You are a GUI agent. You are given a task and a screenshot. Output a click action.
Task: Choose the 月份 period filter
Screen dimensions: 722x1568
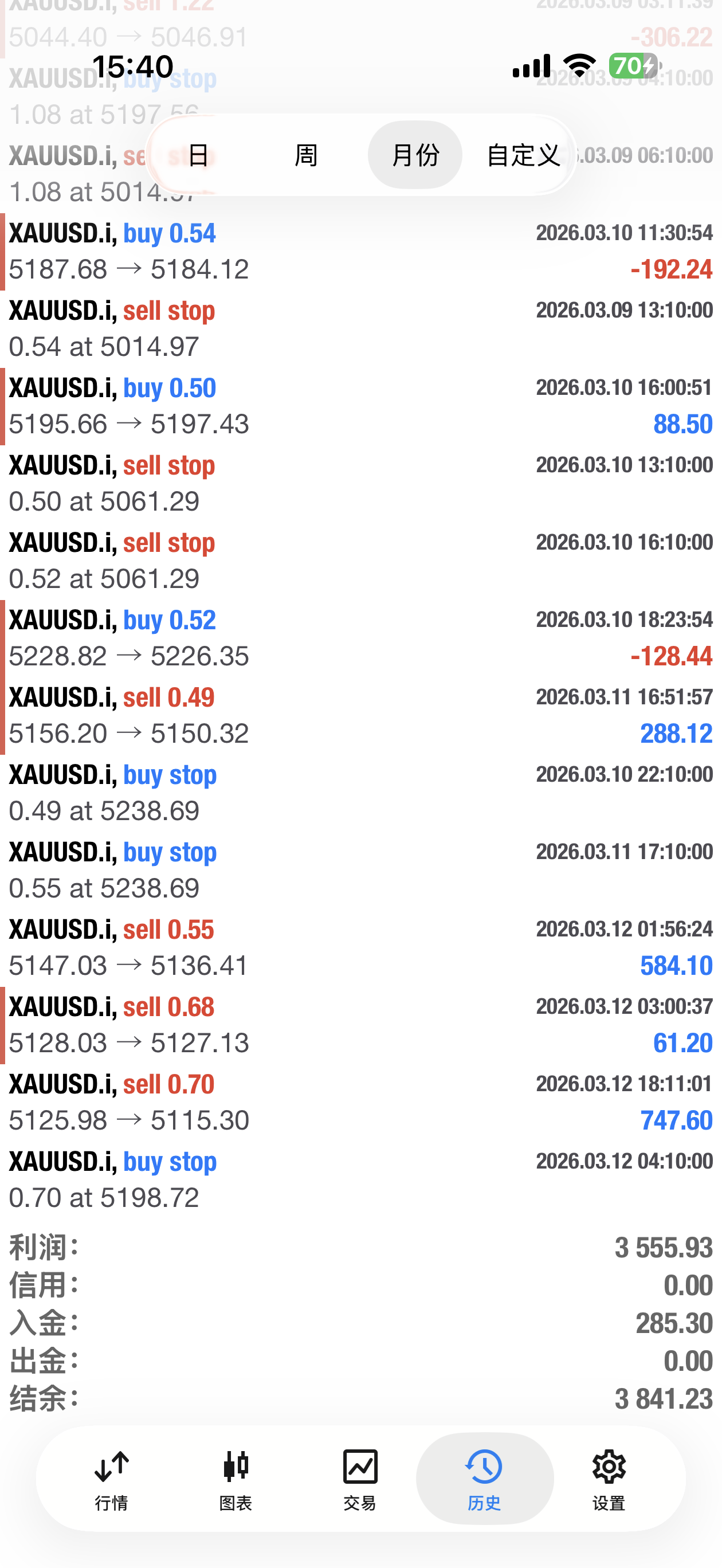414,155
